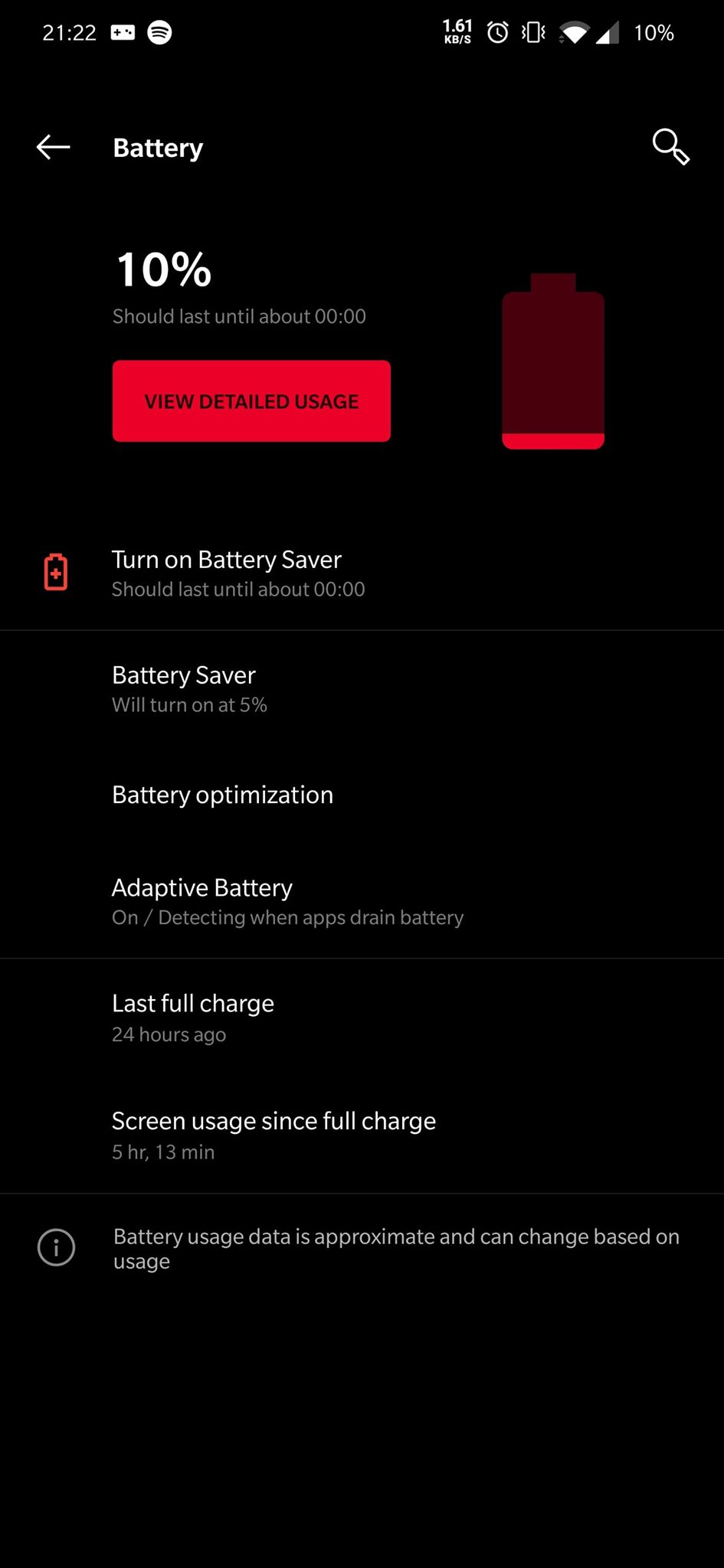Open the search magnifier icon
The image size is (724, 1568).
point(670,146)
